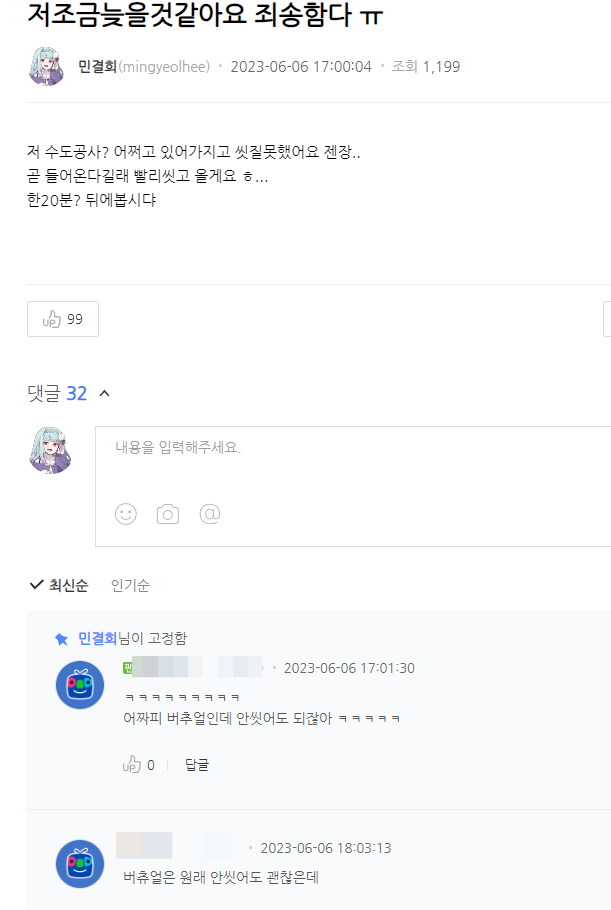This screenshot has height=910, width=611.
Task: Collapse the 댓글 32 comments section
Action: (x=104, y=394)
